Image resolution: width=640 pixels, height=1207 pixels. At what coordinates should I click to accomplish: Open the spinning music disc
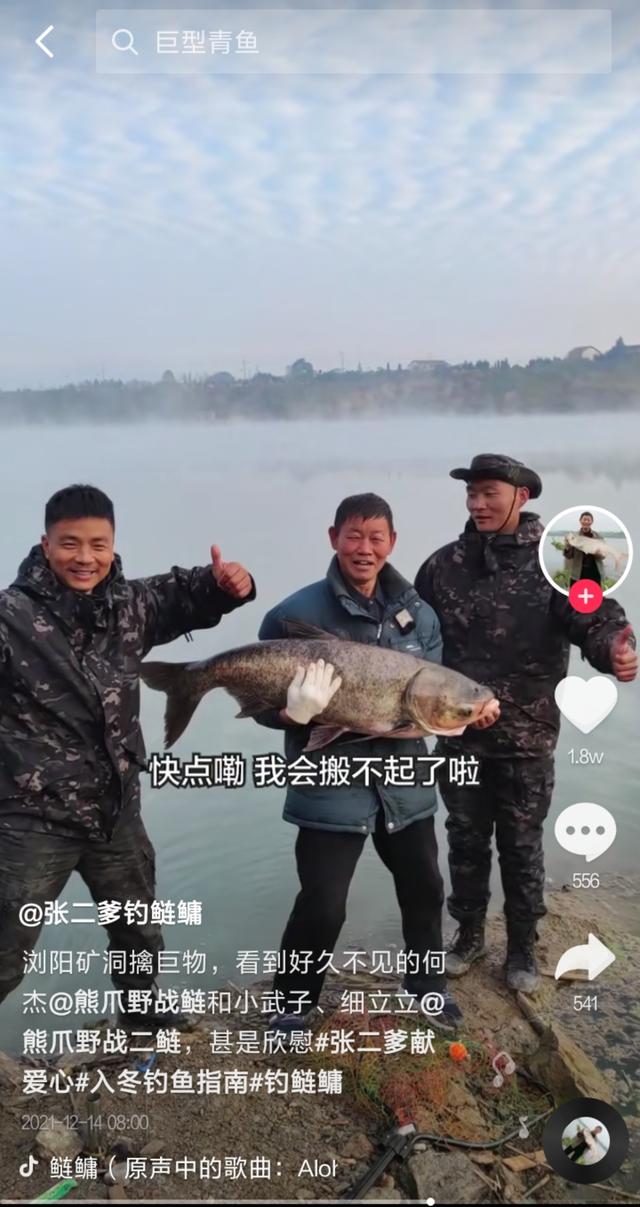585,1141
